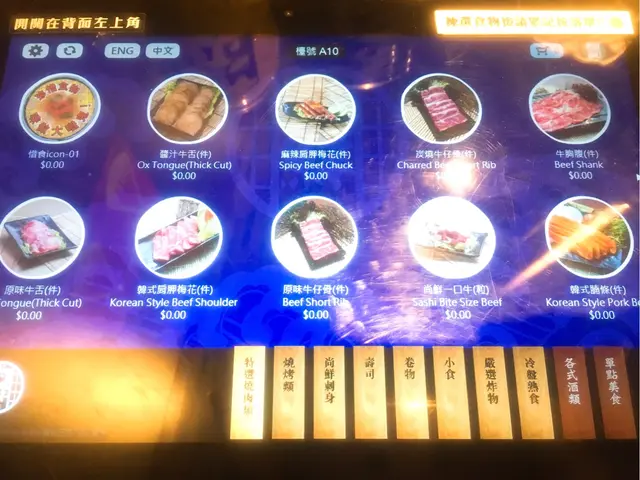Switch language to ENG
This screenshot has height=480, width=640.
(x=121, y=51)
